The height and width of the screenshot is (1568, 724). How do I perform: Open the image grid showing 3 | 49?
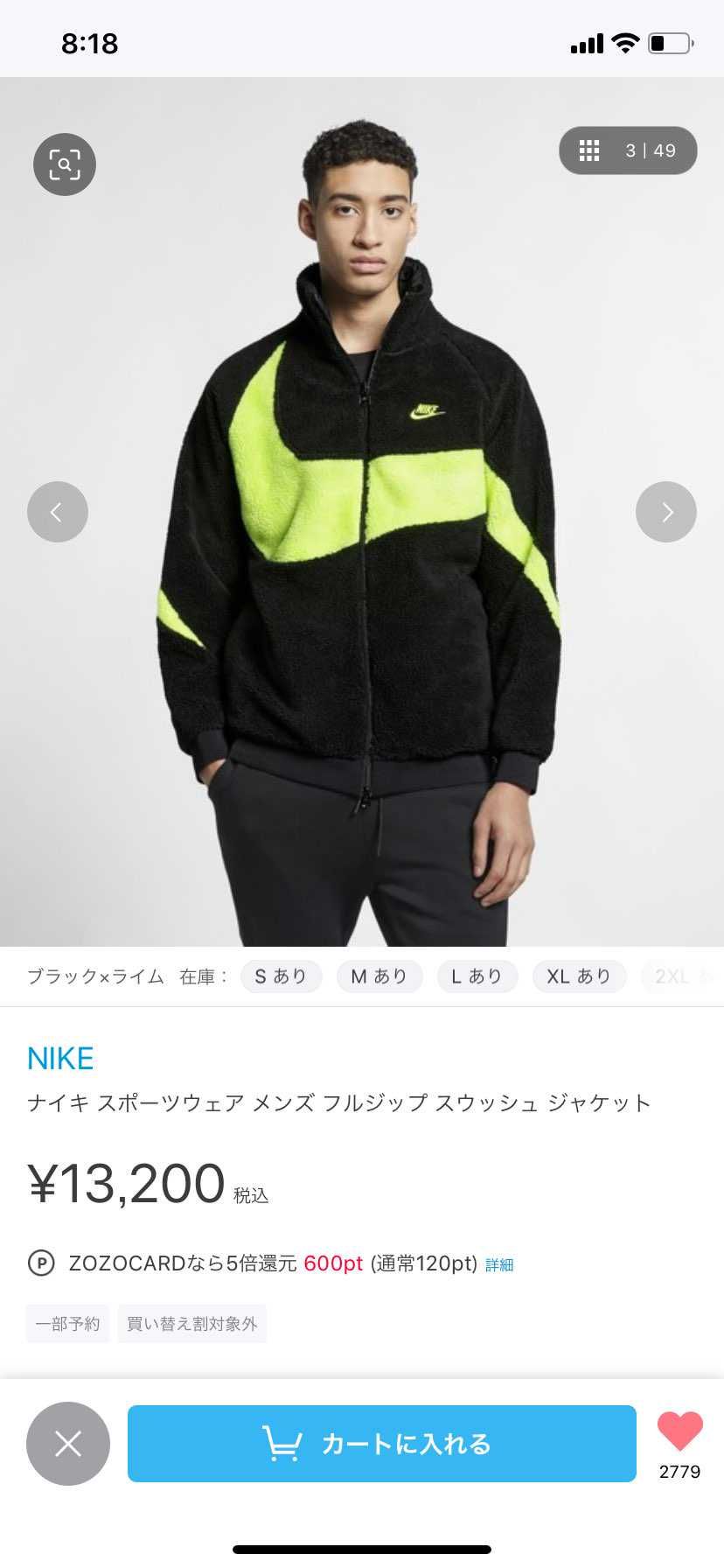pos(628,150)
